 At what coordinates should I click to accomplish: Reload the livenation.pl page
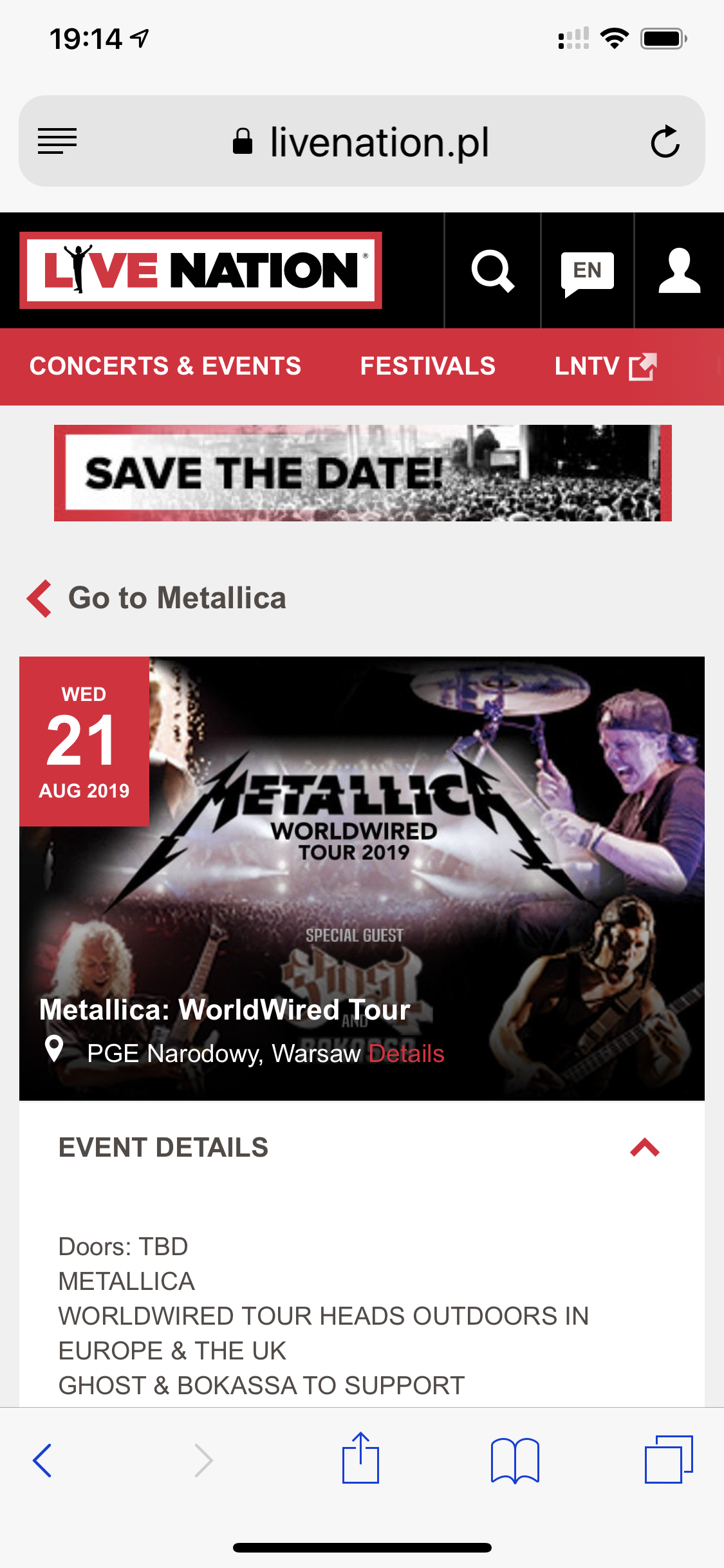tap(665, 142)
